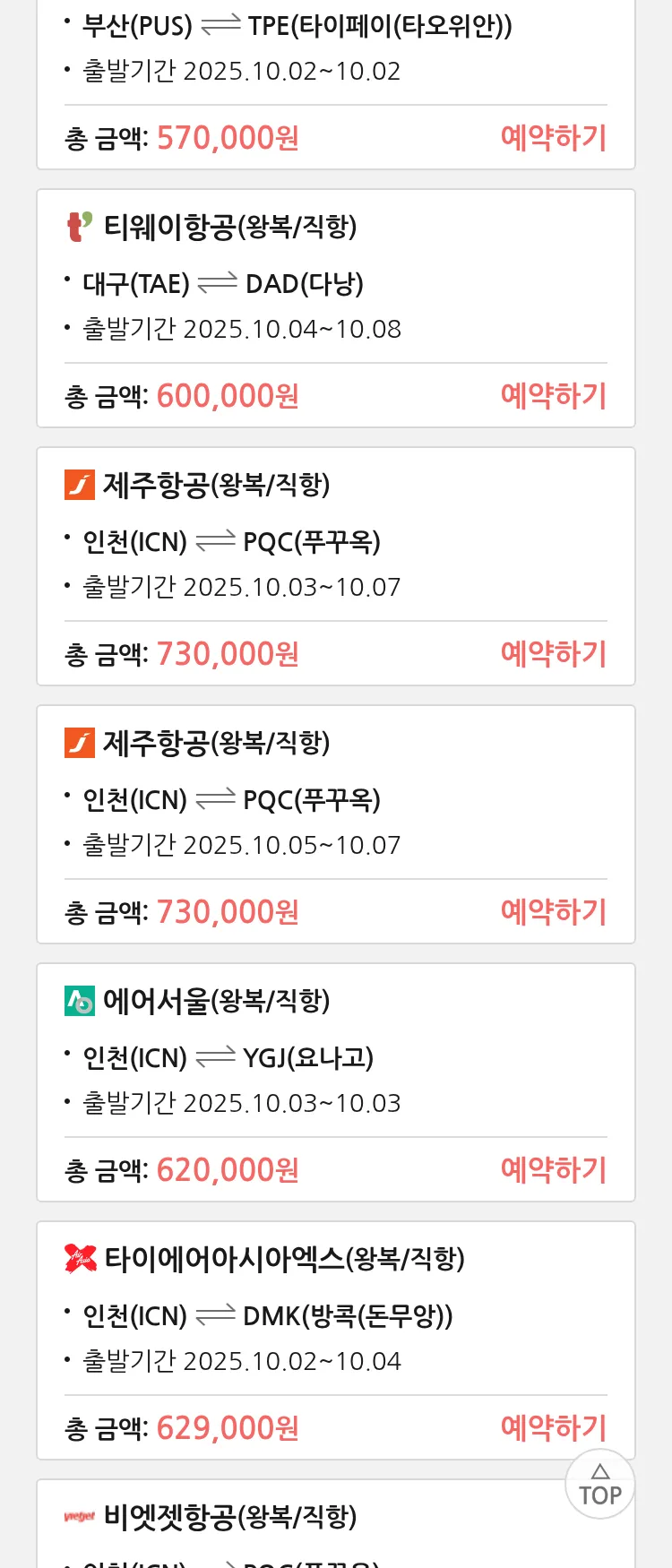Reserve the Air Seoul Incheon to Yonago flight
672x1568 pixels.
(x=553, y=1170)
